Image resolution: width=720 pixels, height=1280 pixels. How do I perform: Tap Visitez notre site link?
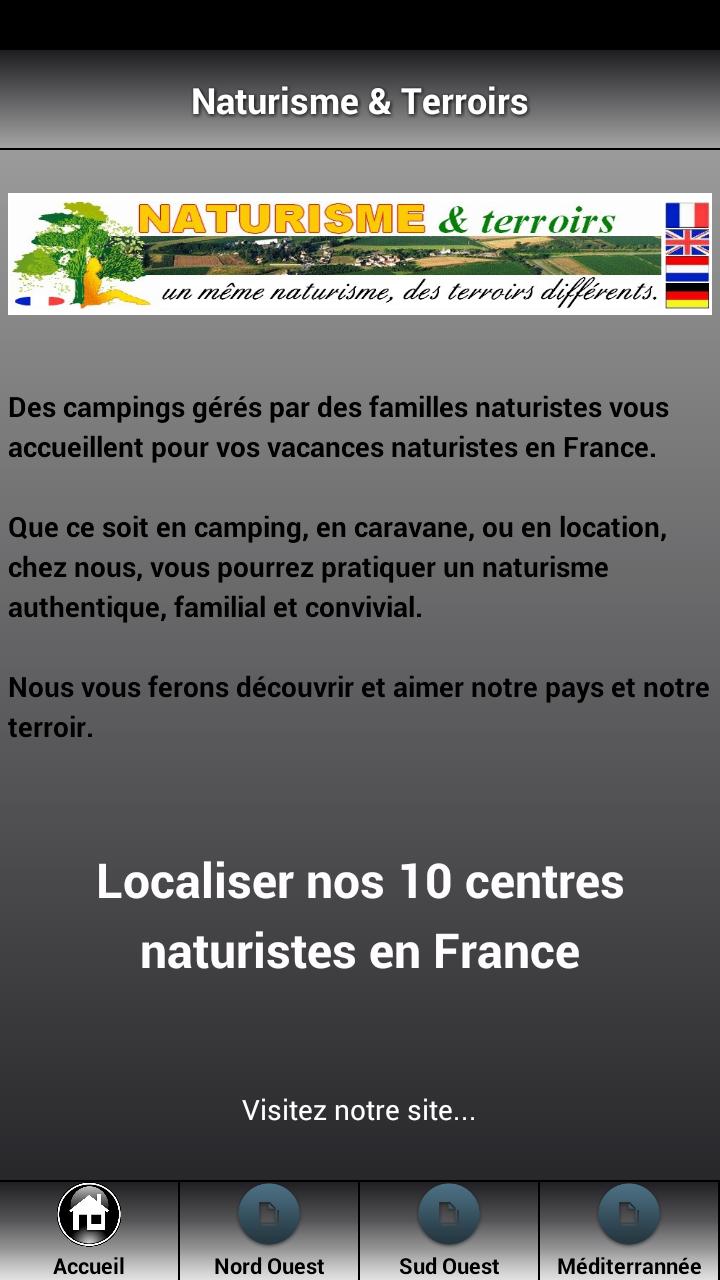pyautogui.click(x=359, y=1110)
